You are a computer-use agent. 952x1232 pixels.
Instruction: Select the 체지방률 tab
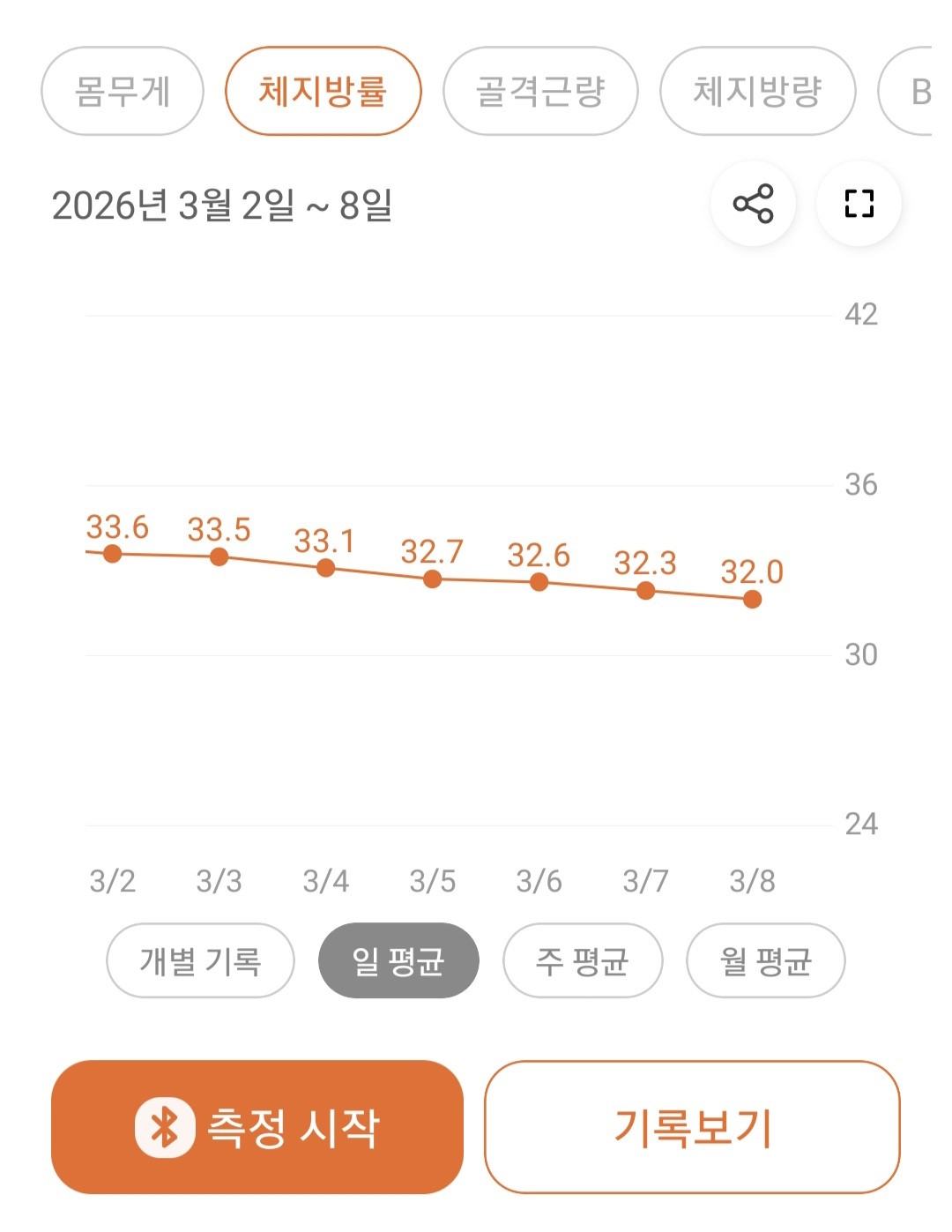323,91
